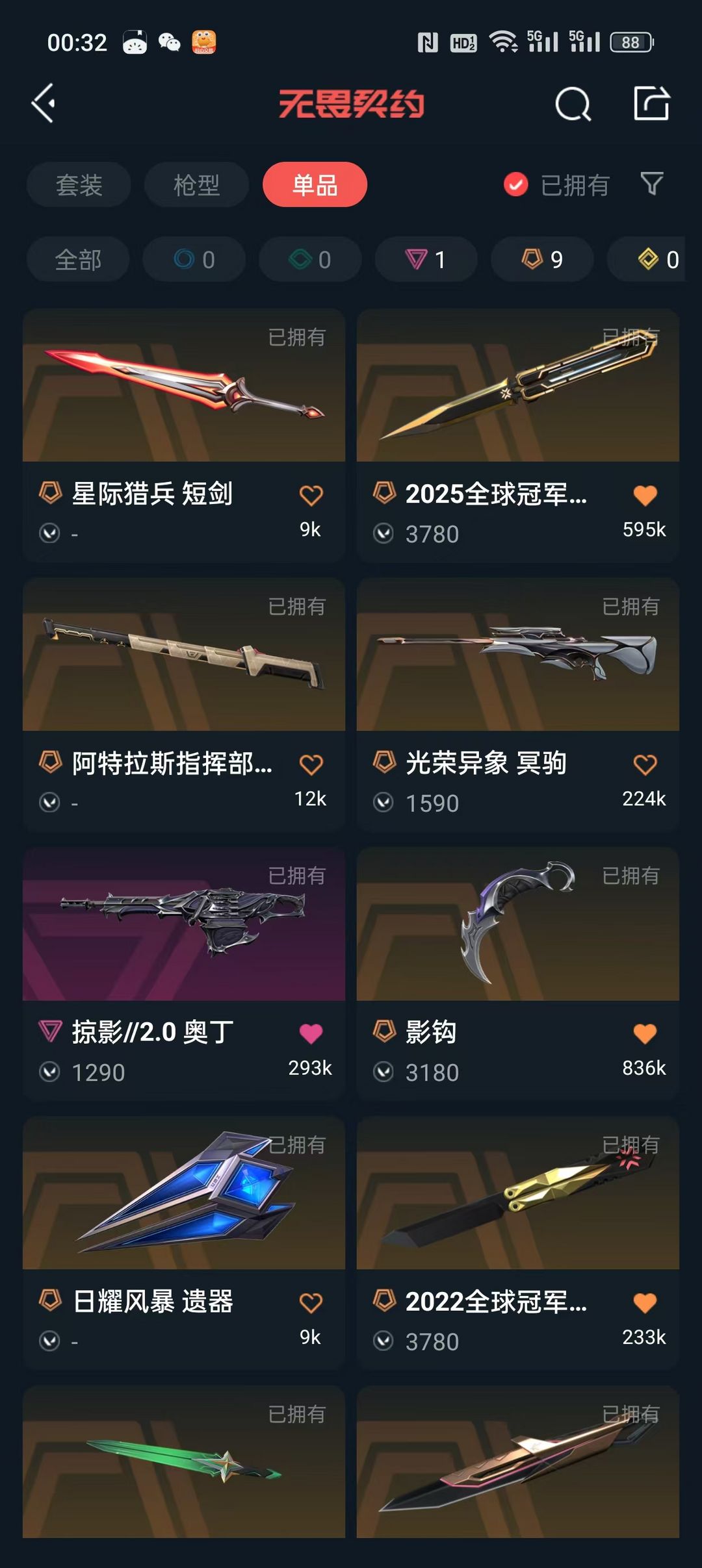Filter by purple triangle tier chip showing 1
The width and height of the screenshot is (702, 1568).
pyautogui.click(x=426, y=260)
